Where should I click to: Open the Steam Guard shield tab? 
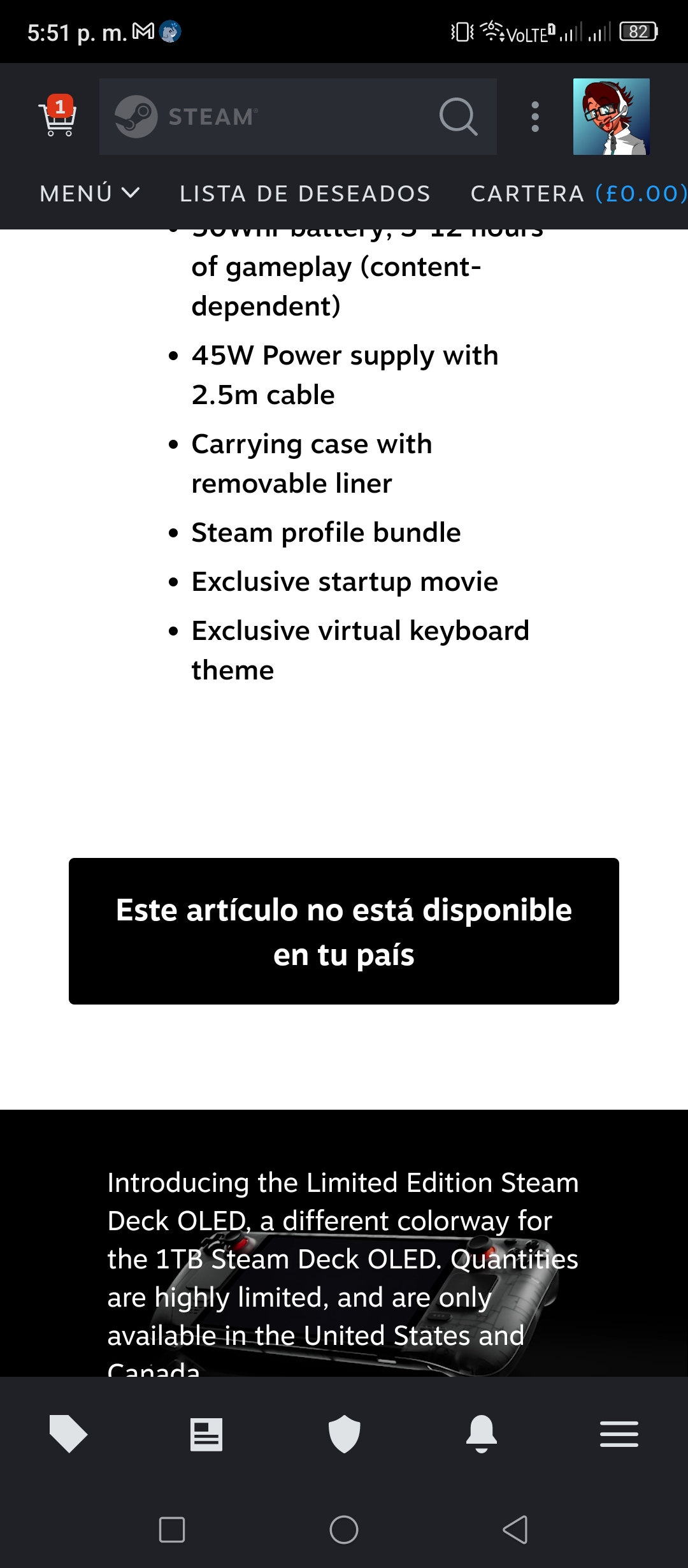[x=344, y=1434]
